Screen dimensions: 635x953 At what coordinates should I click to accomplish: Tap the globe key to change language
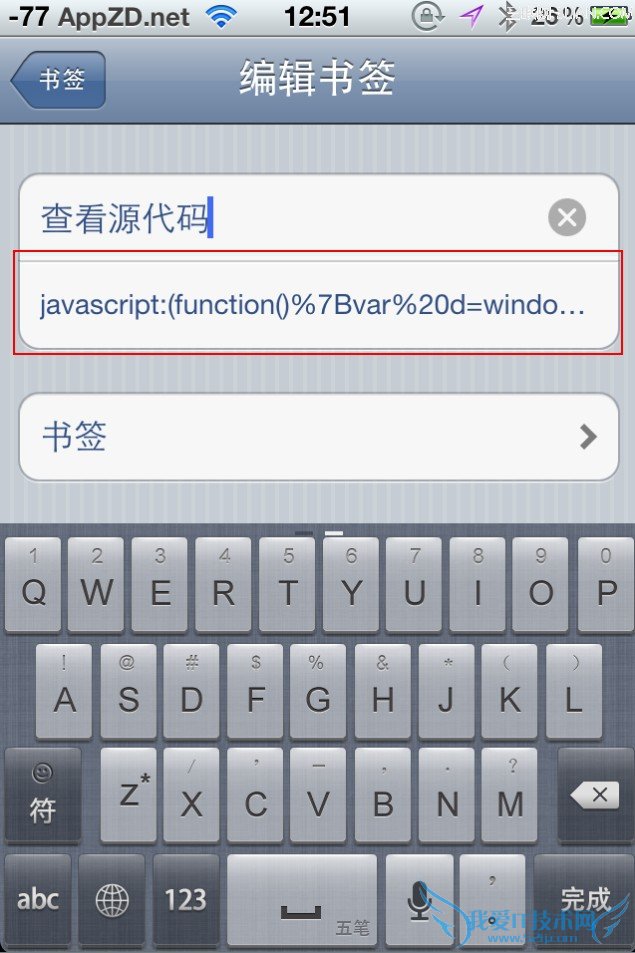[111, 900]
